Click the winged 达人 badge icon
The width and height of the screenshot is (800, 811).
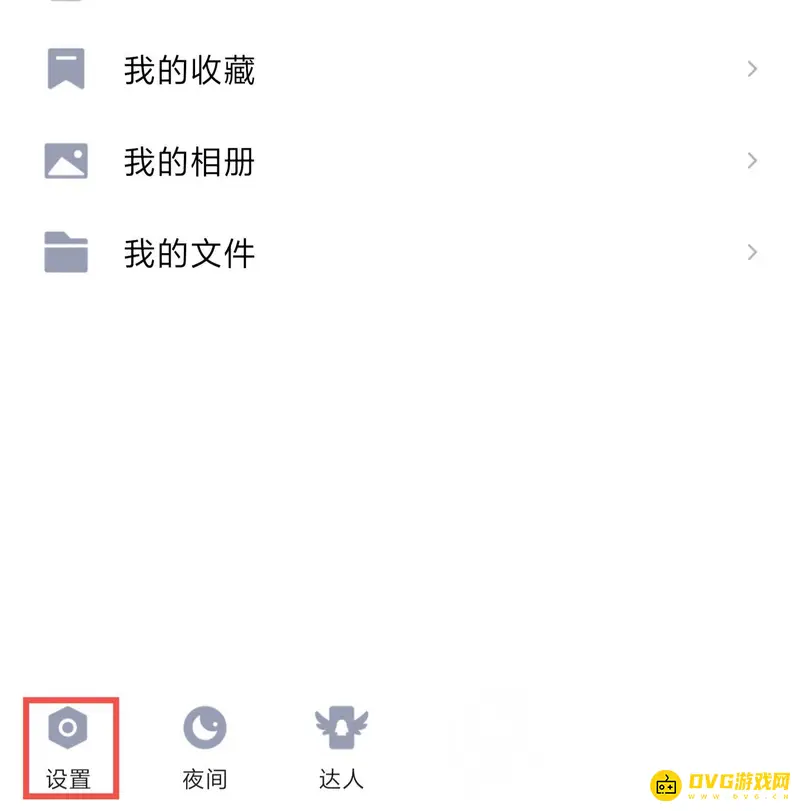(340, 727)
